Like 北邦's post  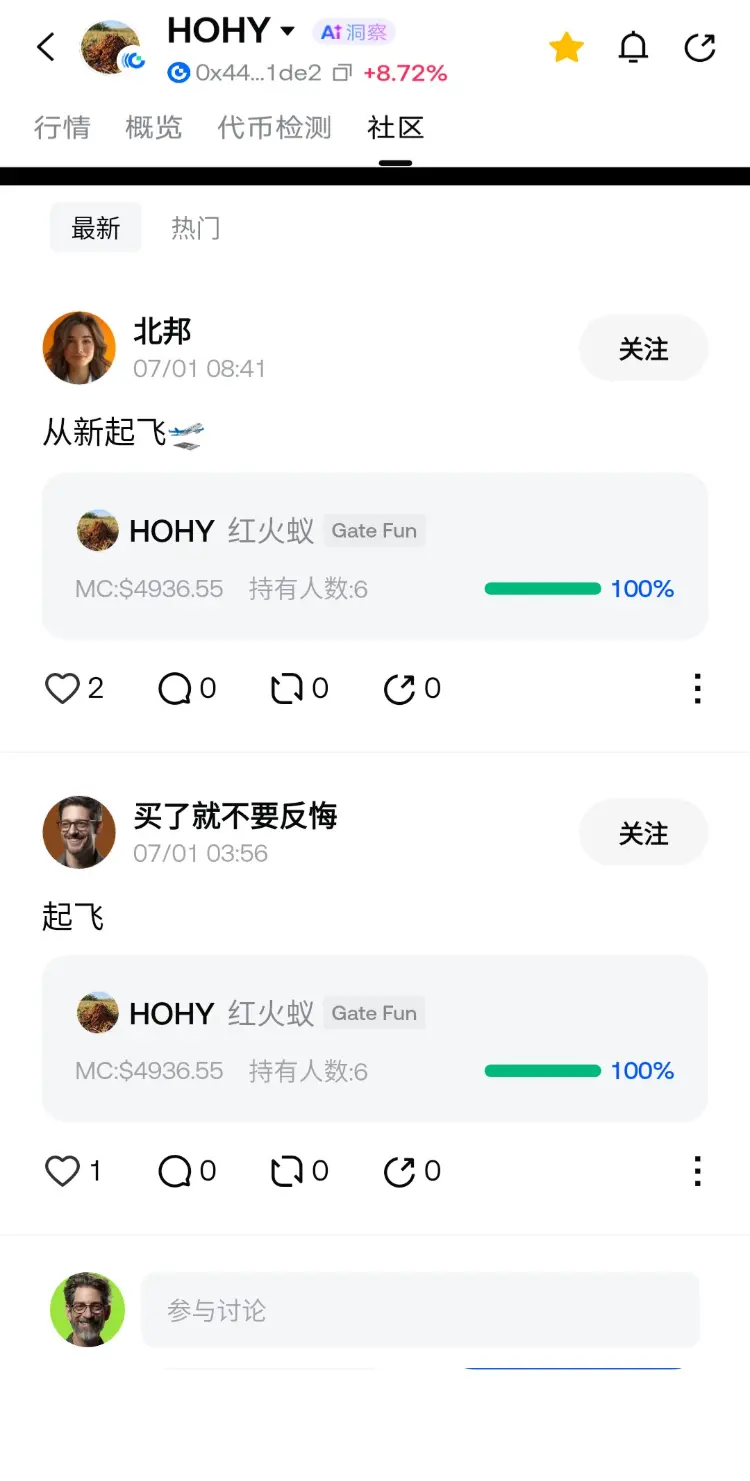(x=74, y=688)
